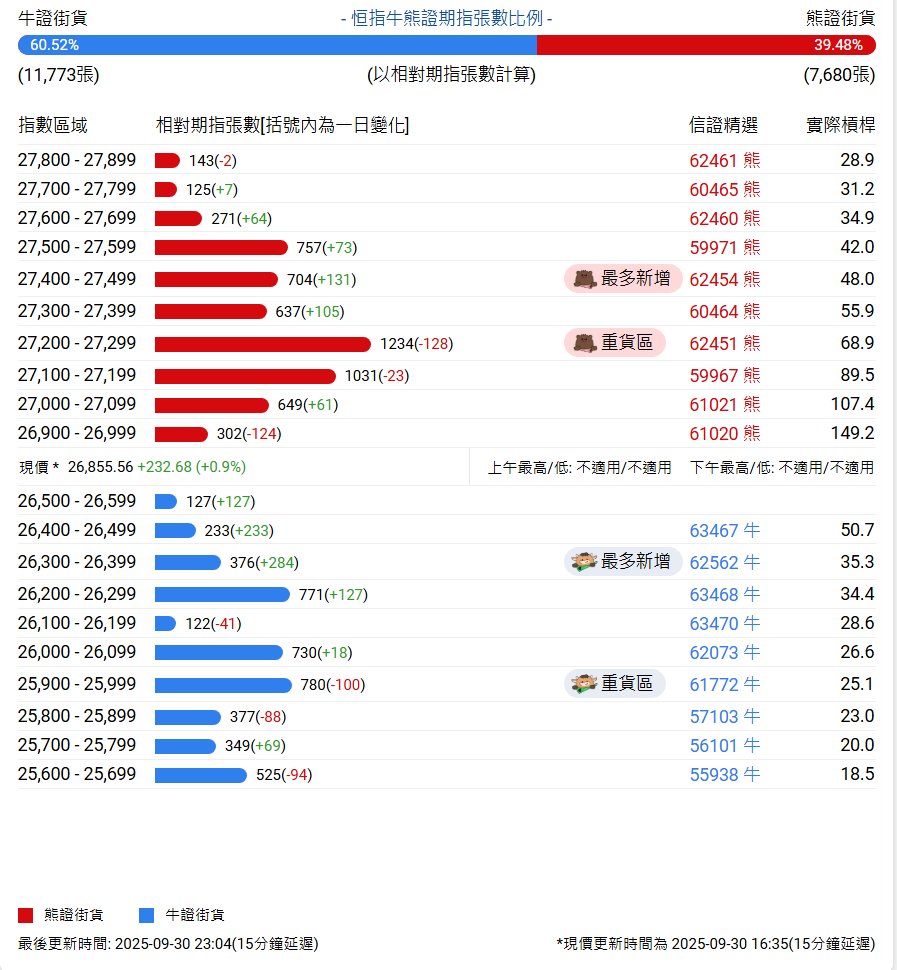Open bull warrant 57103 link
Viewport: 897px width, 970px height.
[x=724, y=716]
